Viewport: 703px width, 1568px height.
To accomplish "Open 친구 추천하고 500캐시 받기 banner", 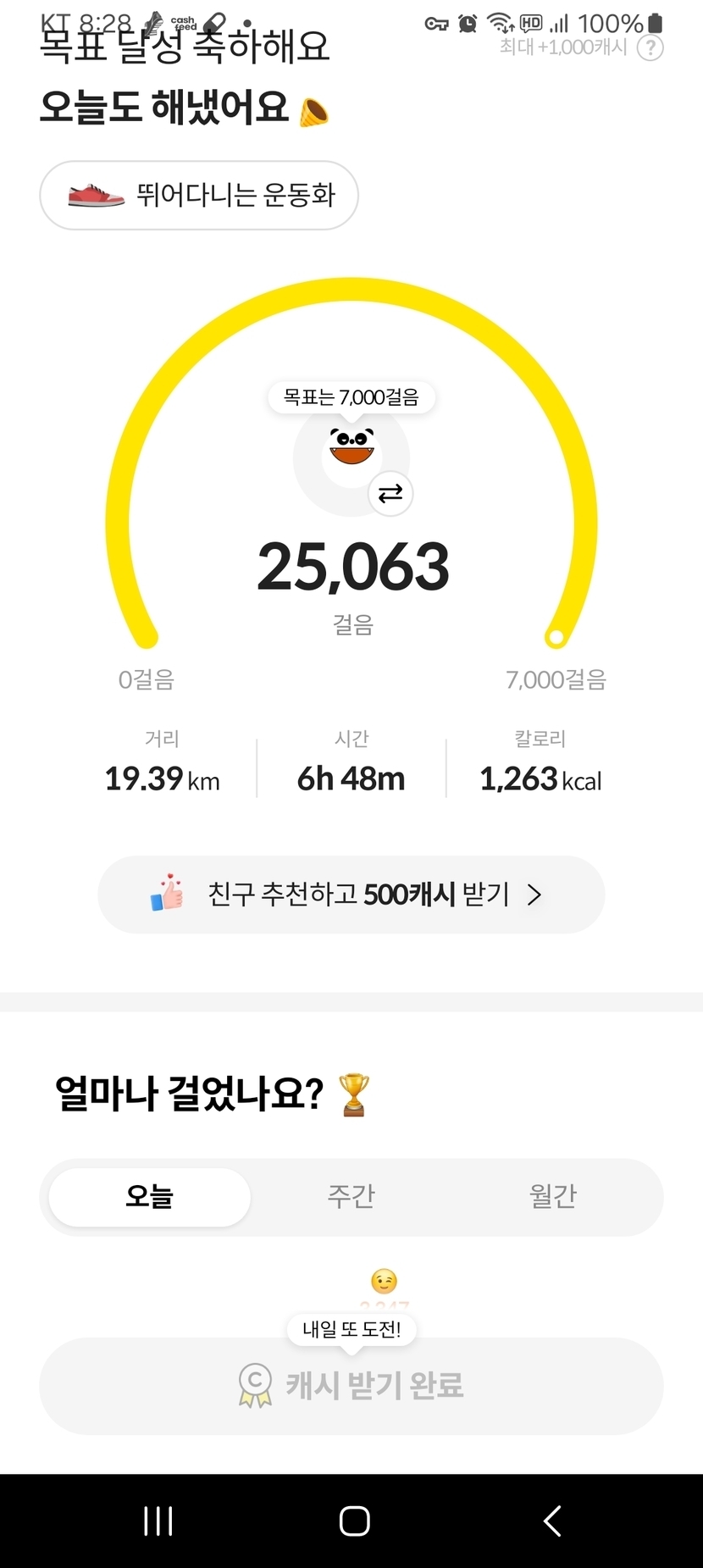I will [x=351, y=895].
